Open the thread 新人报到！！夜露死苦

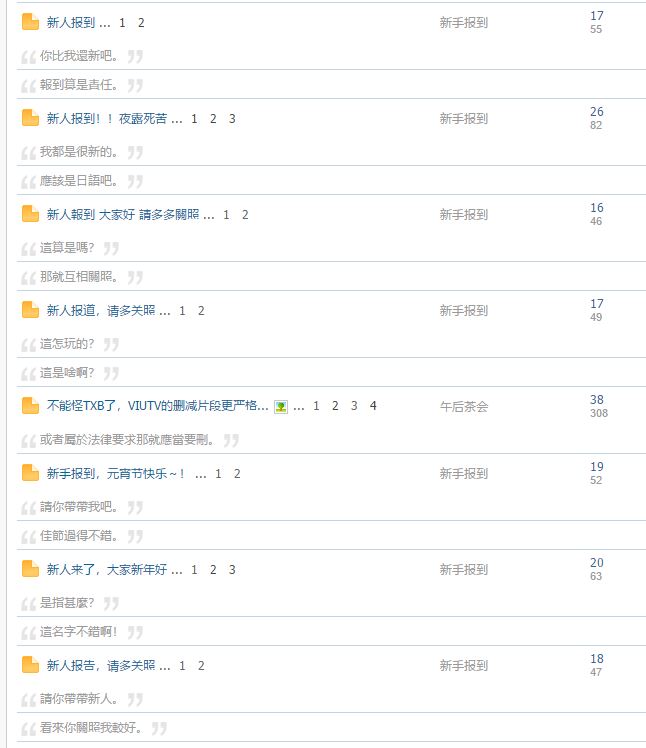pyautogui.click(x=107, y=119)
